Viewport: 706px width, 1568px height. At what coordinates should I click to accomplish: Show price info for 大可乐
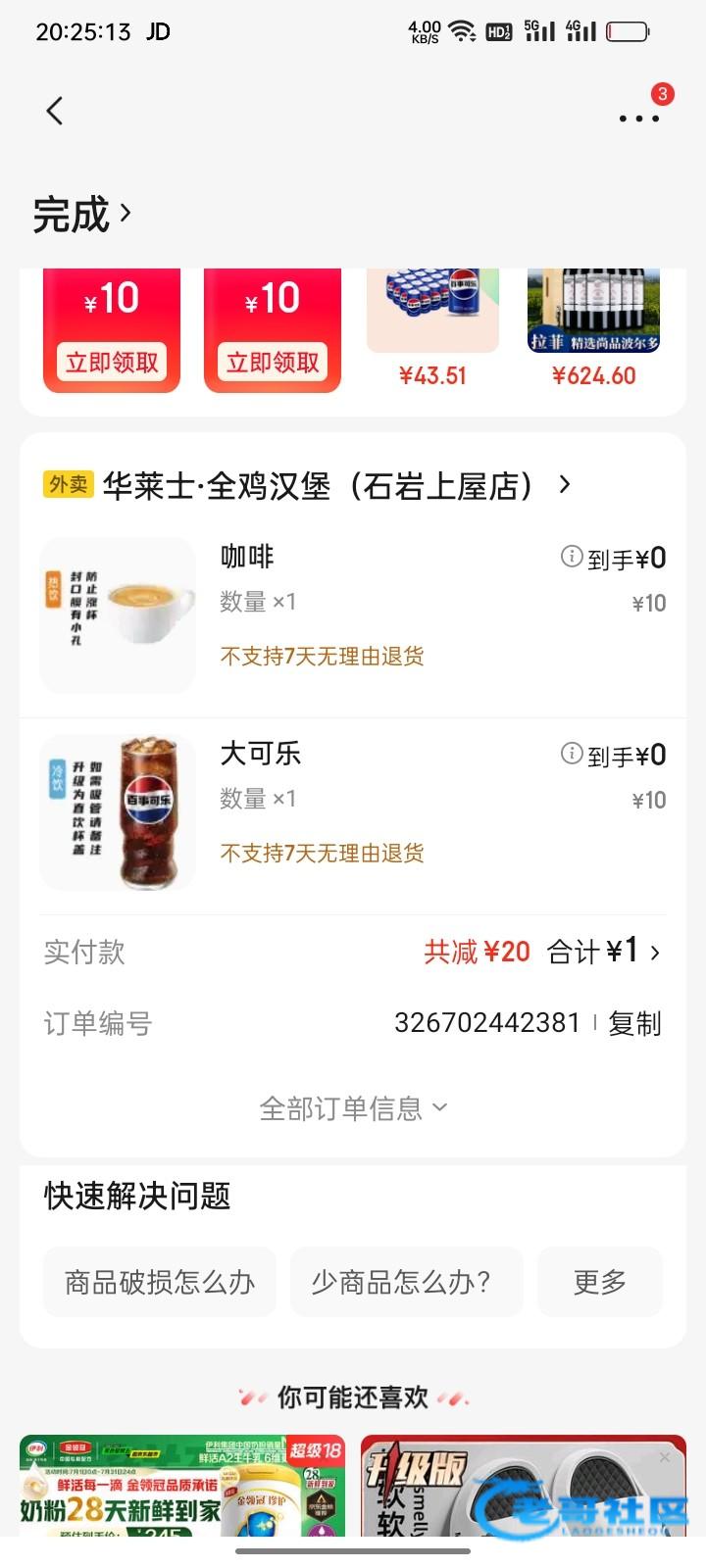(x=571, y=753)
